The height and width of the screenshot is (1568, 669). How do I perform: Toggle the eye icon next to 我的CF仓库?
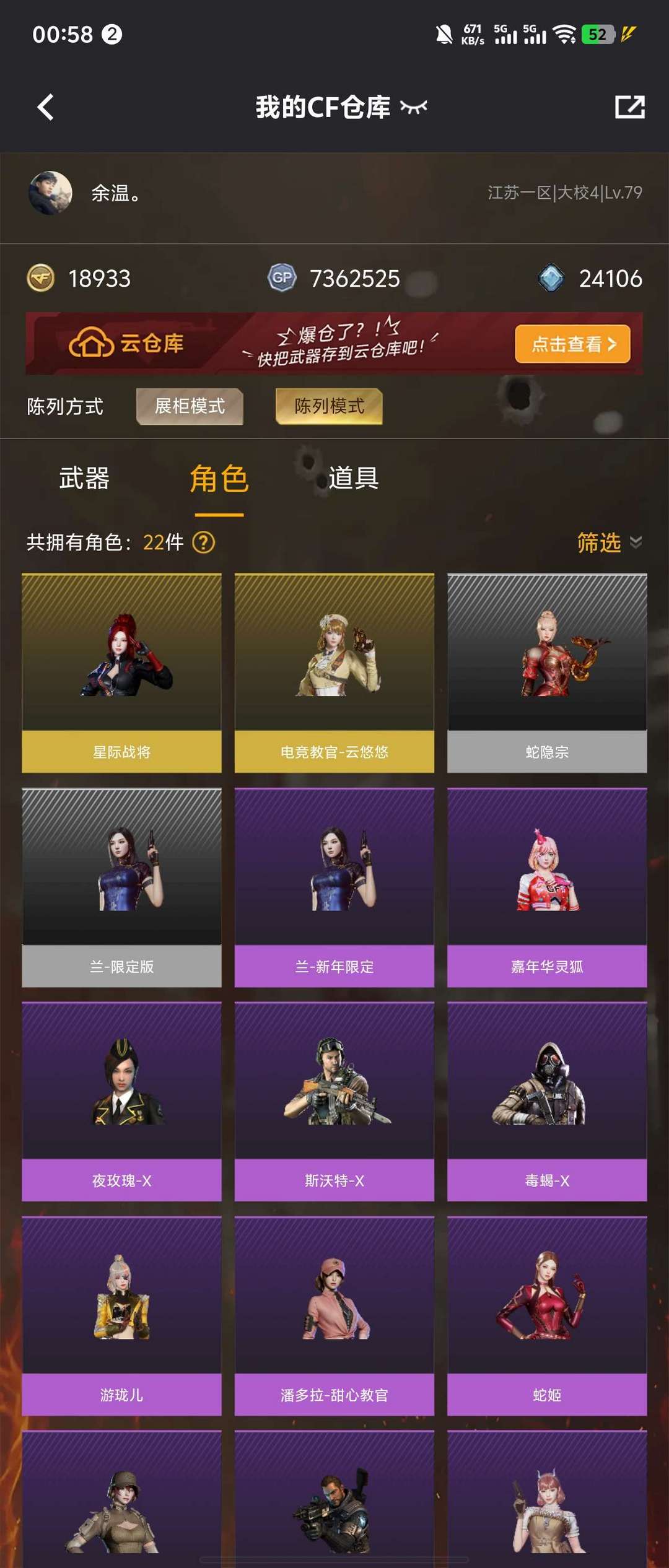[414, 107]
